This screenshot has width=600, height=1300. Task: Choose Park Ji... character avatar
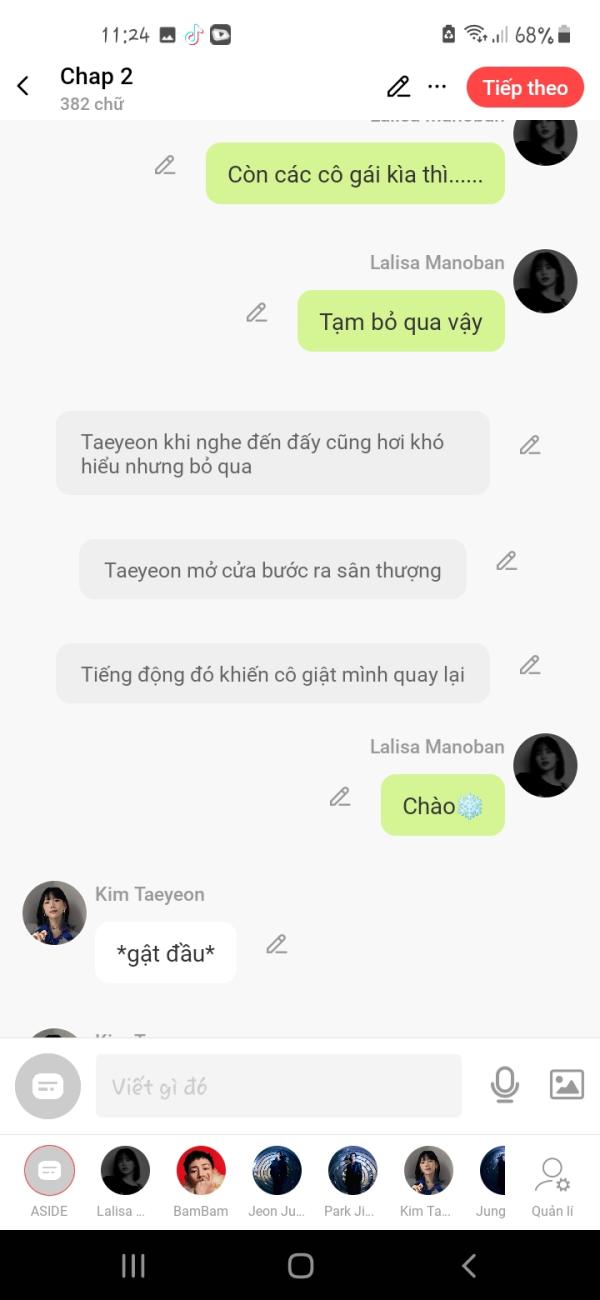[x=352, y=1171]
